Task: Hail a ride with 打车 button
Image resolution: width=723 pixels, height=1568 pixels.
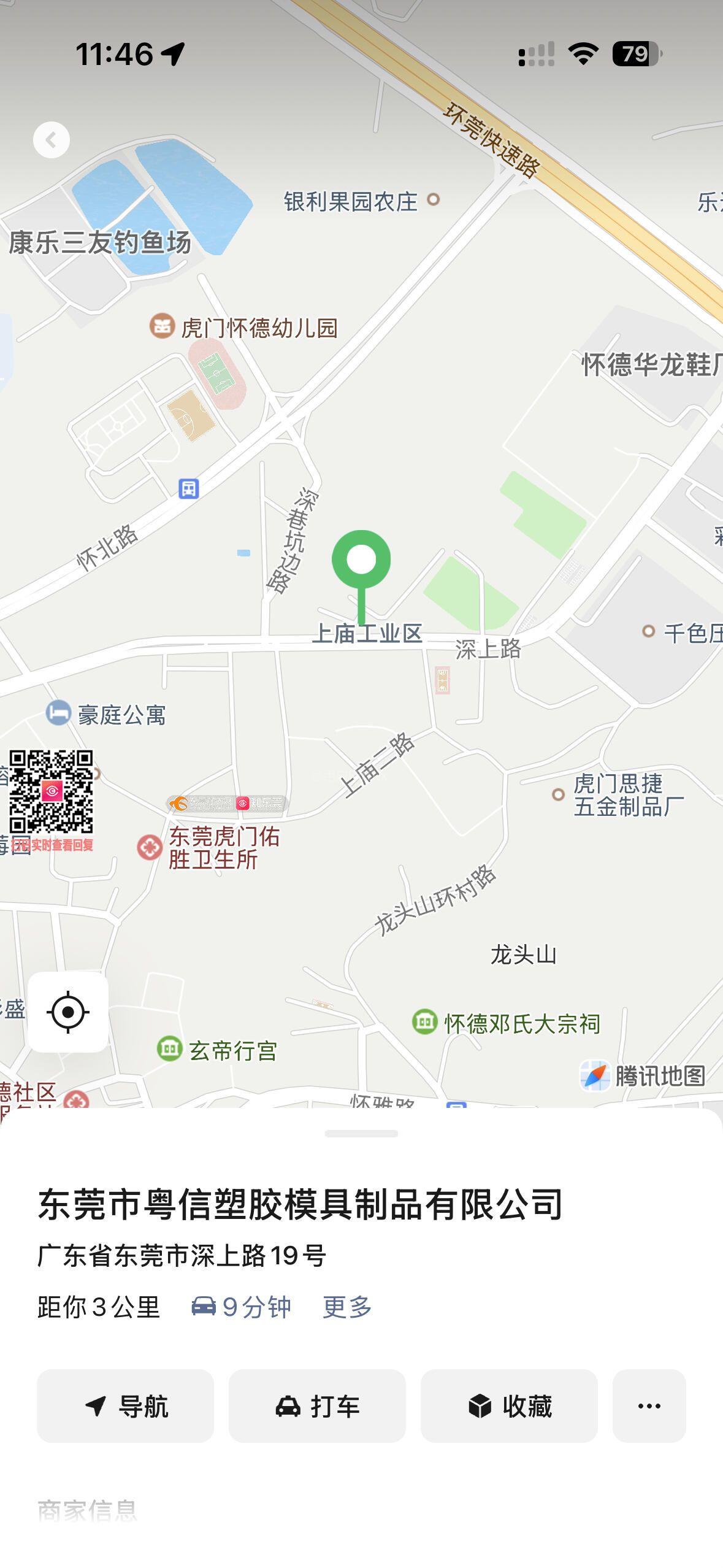Action: [317, 1405]
